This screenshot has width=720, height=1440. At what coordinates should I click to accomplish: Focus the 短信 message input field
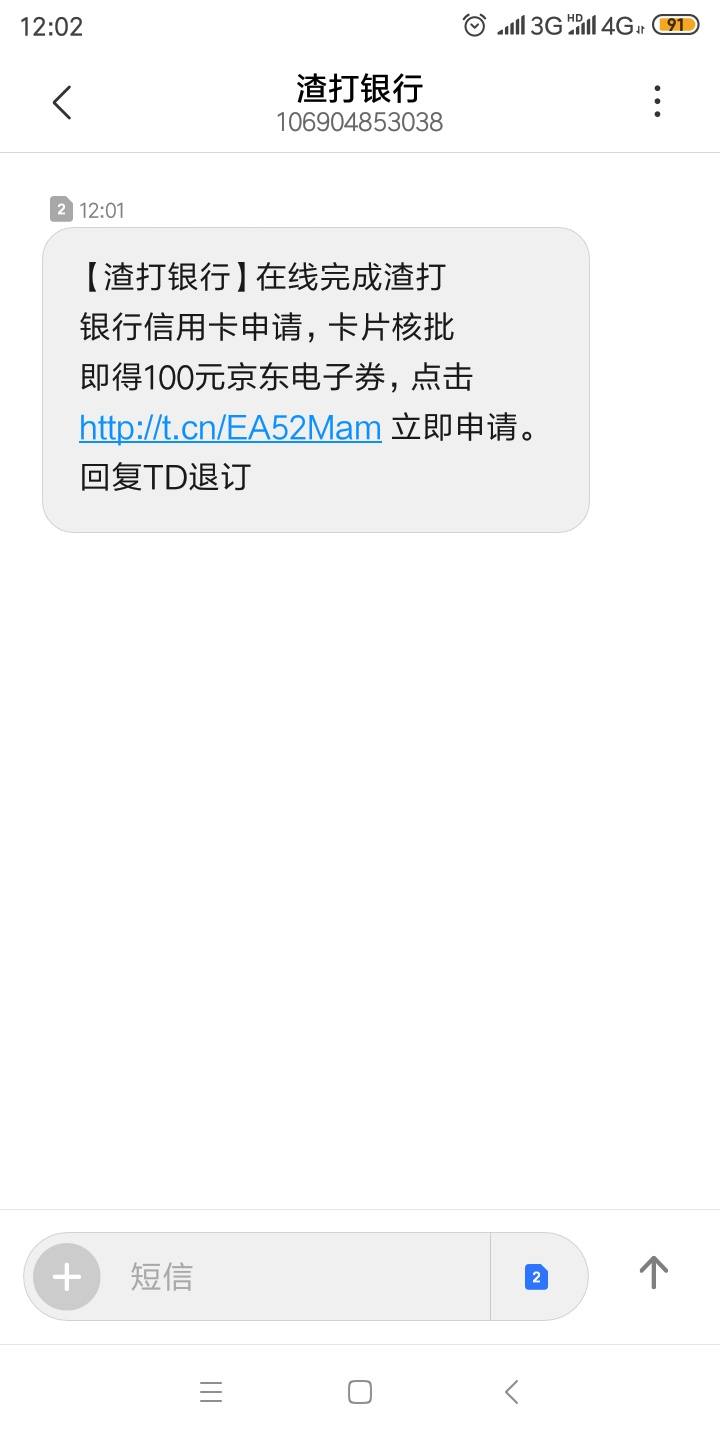[300, 1277]
